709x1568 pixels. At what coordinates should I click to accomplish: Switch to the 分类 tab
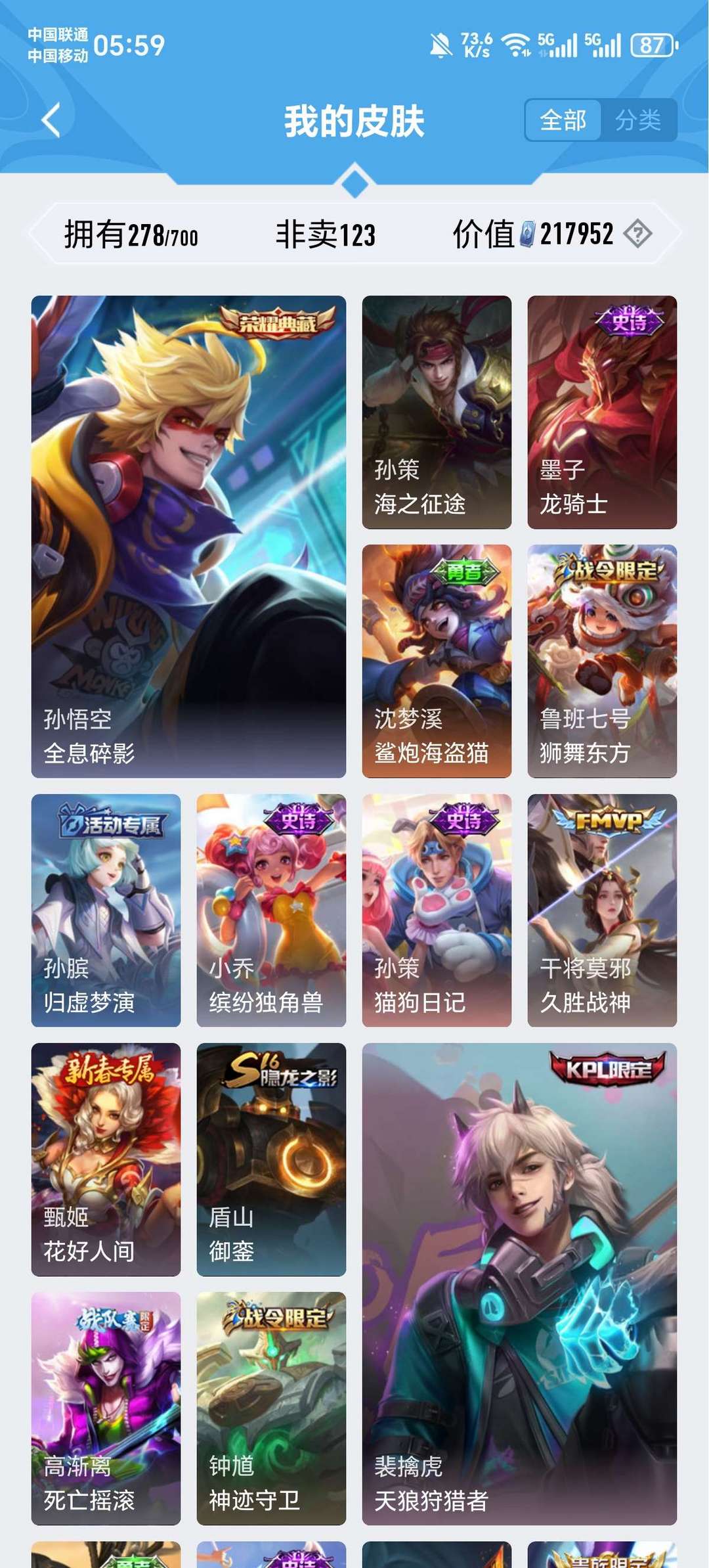tap(638, 120)
